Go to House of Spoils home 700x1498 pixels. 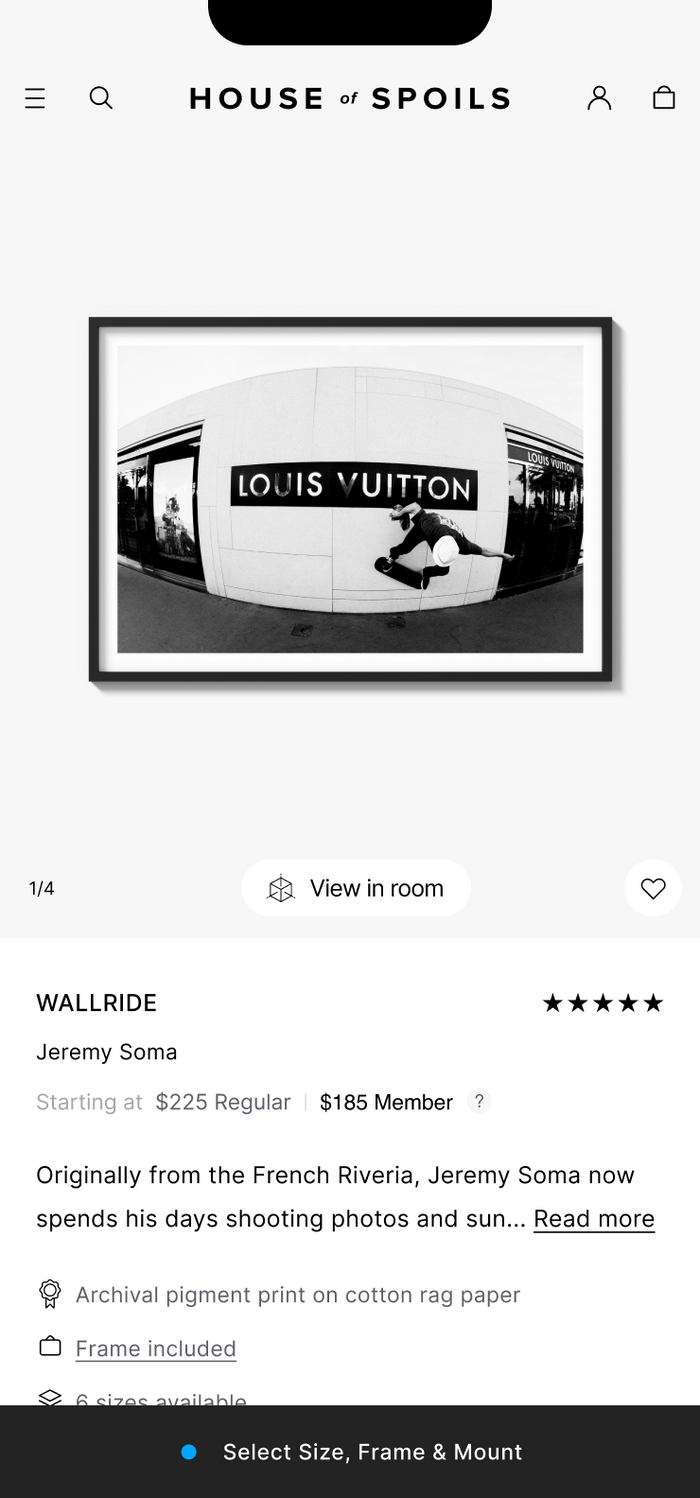[x=350, y=98]
